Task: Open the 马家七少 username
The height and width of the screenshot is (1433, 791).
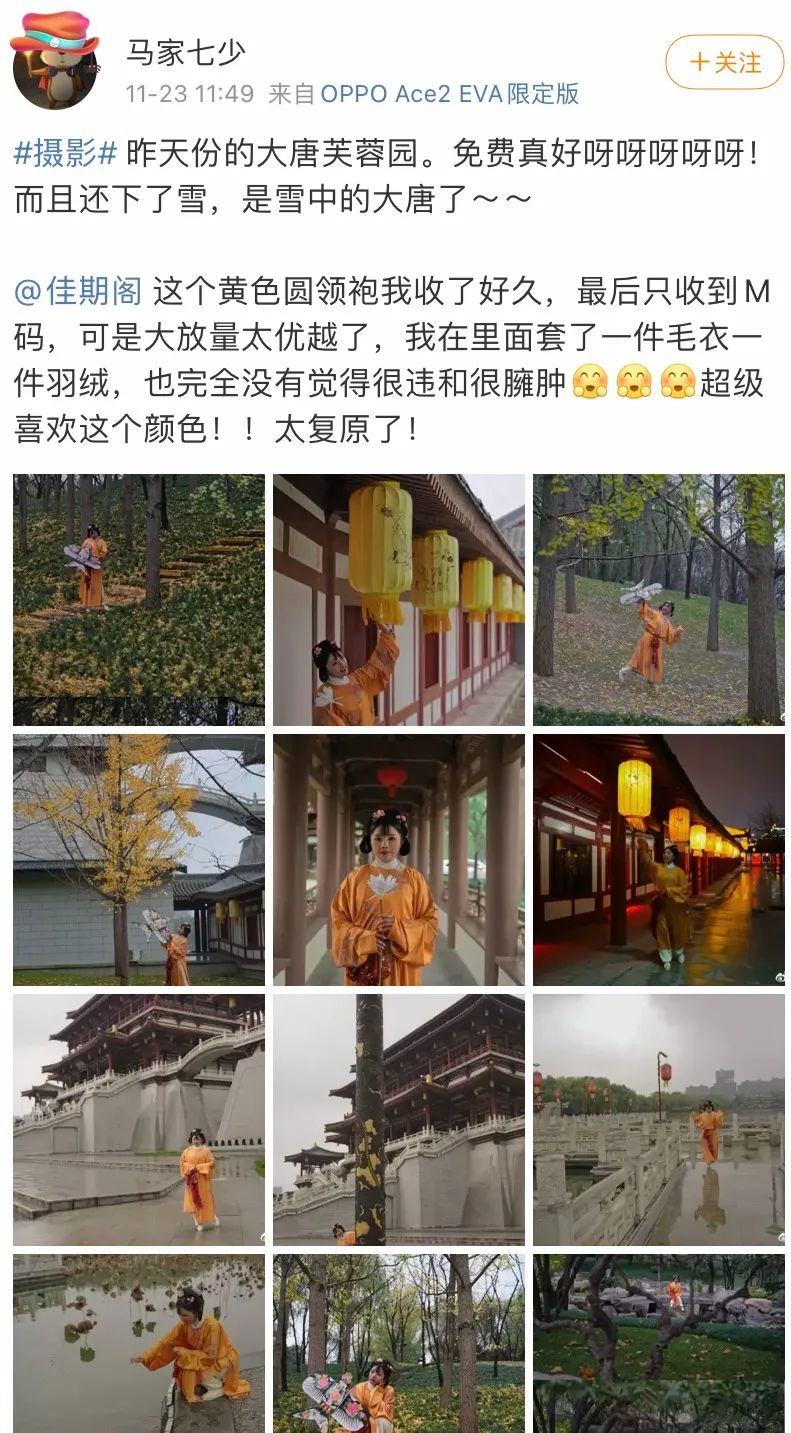Action: tap(185, 52)
